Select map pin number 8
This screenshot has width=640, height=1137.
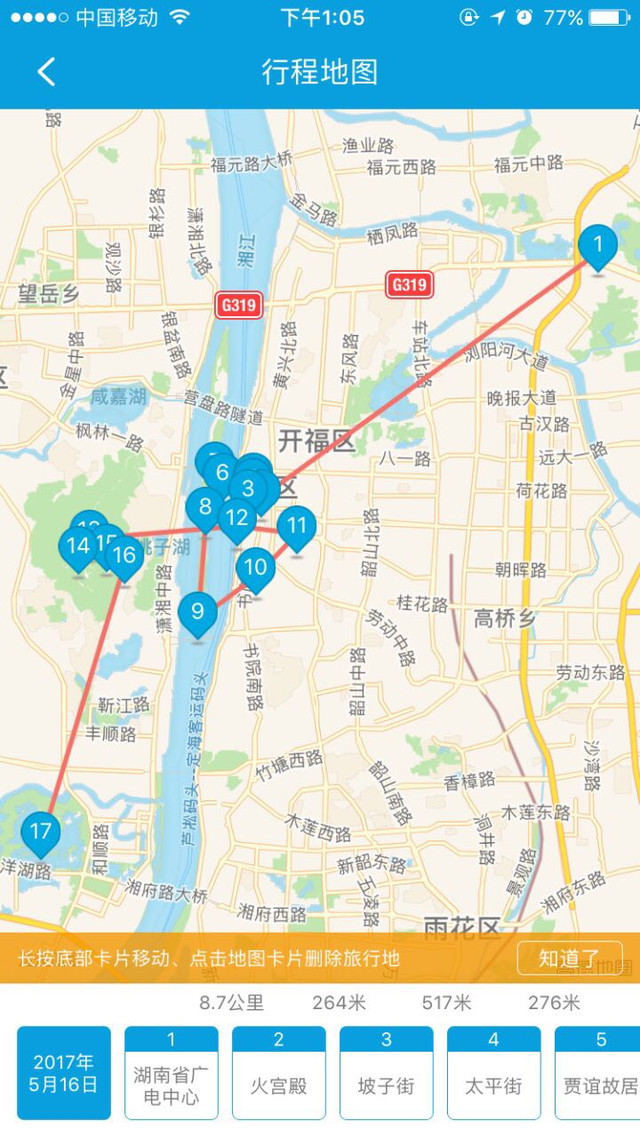click(x=203, y=510)
